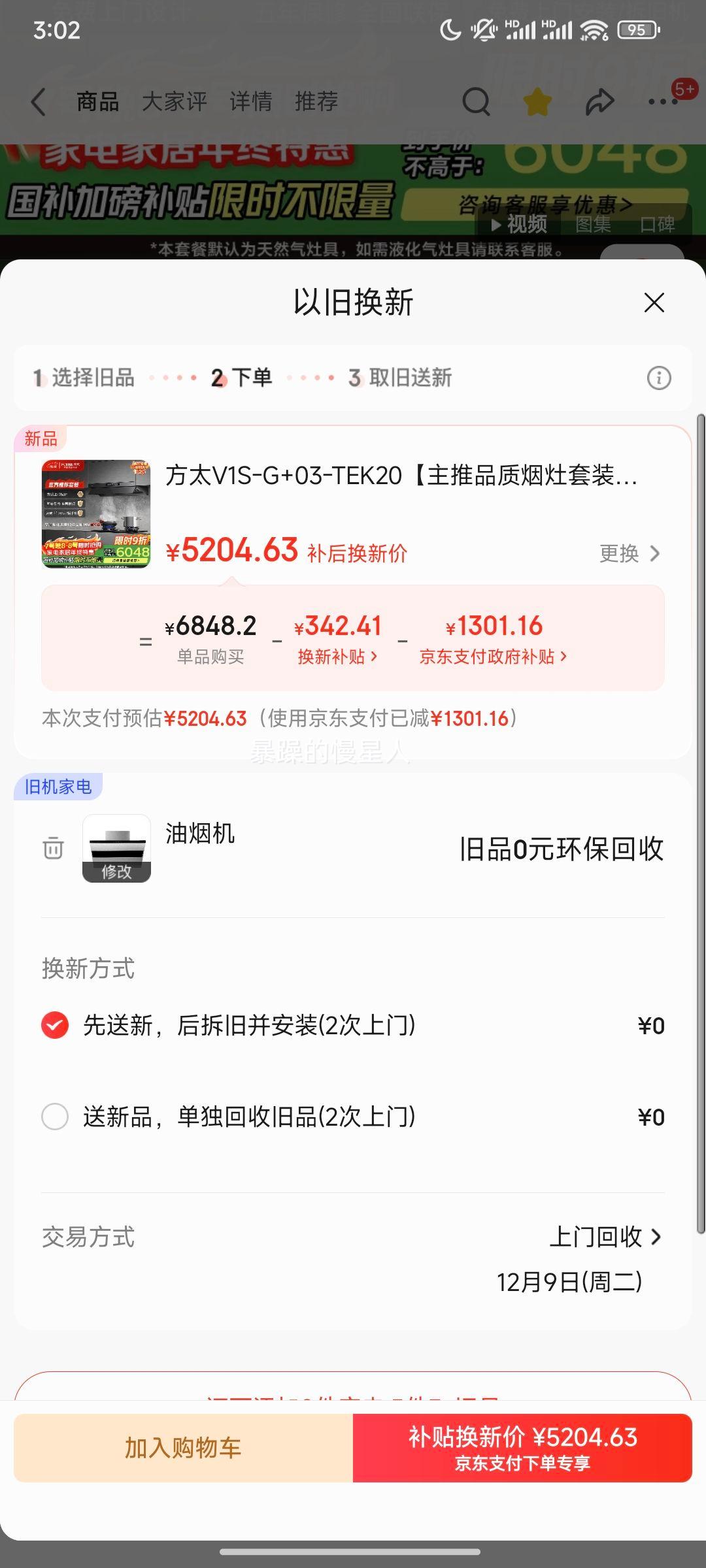Open 上门回收 trade method options
The height and width of the screenshot is (1568, 706).
tap(605, 1236)
